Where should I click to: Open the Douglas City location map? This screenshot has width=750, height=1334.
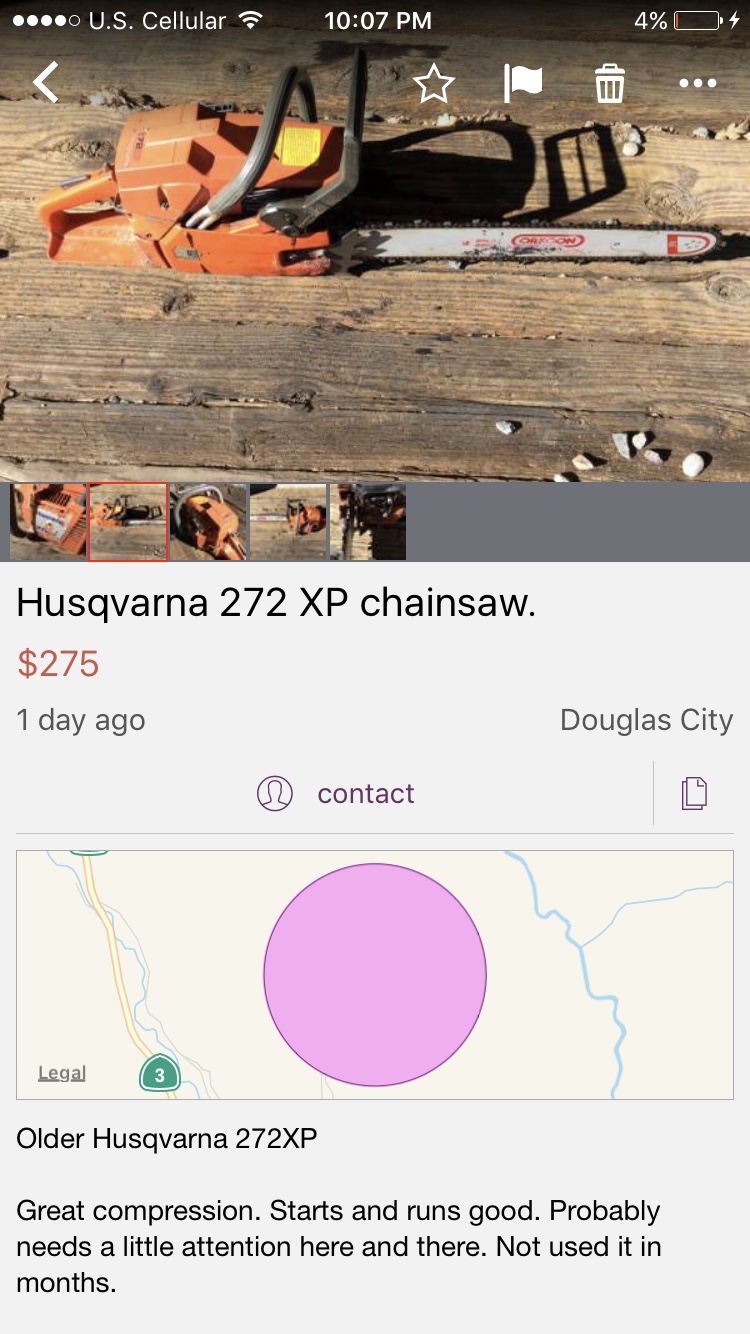tap(375, 975)
